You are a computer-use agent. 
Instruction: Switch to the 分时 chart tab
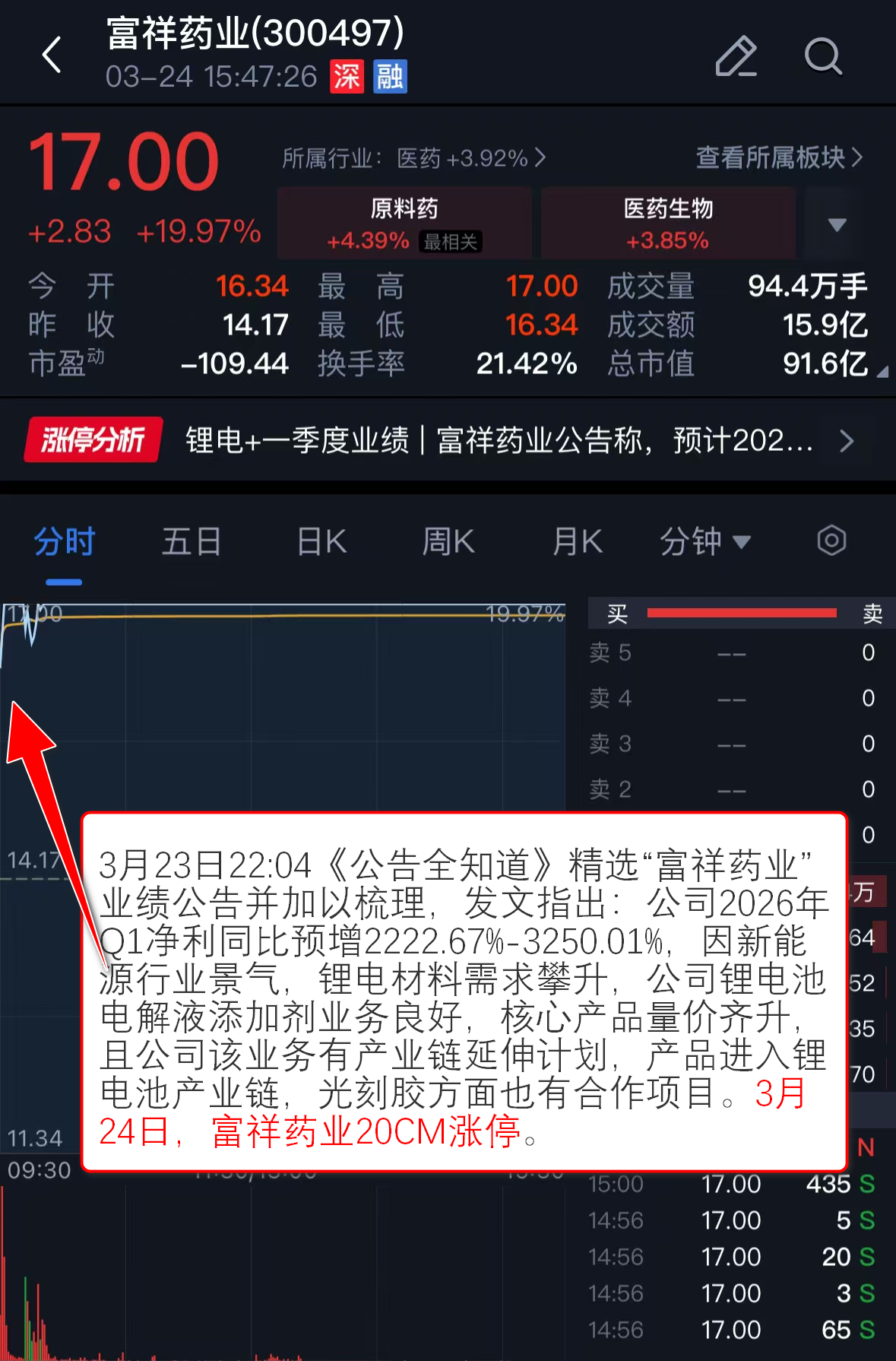(65, 542)
